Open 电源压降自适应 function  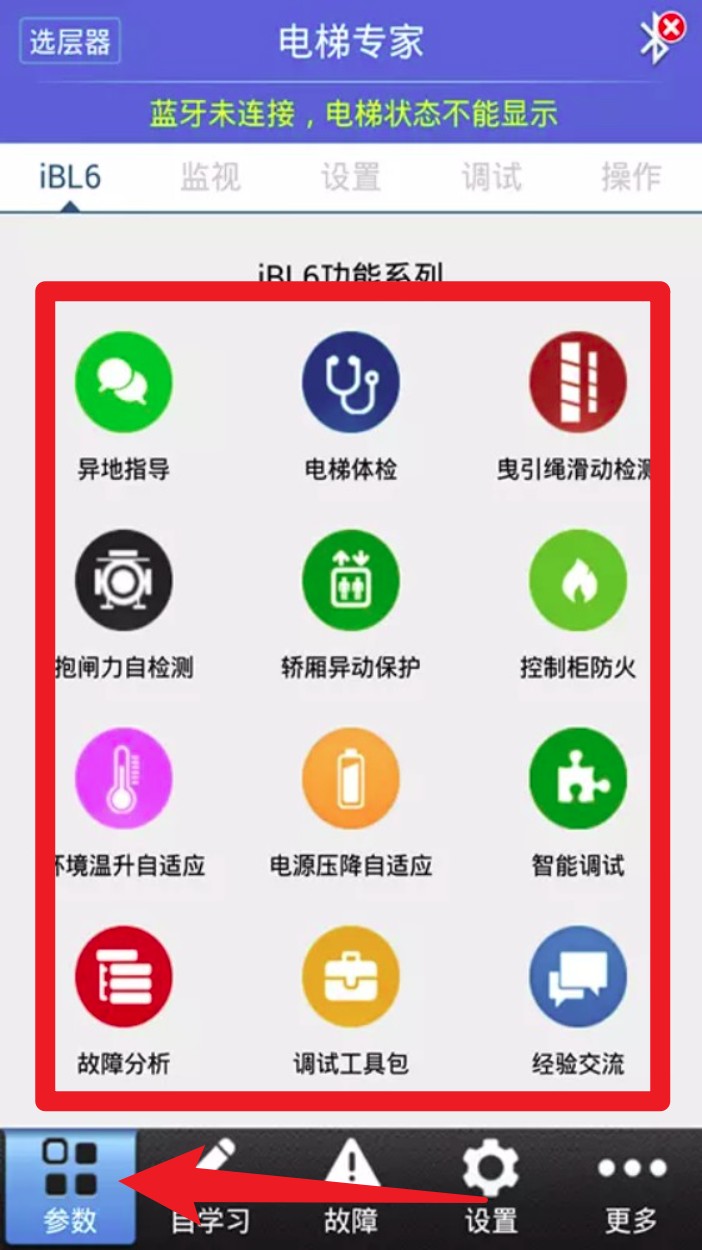coord(351,779)
